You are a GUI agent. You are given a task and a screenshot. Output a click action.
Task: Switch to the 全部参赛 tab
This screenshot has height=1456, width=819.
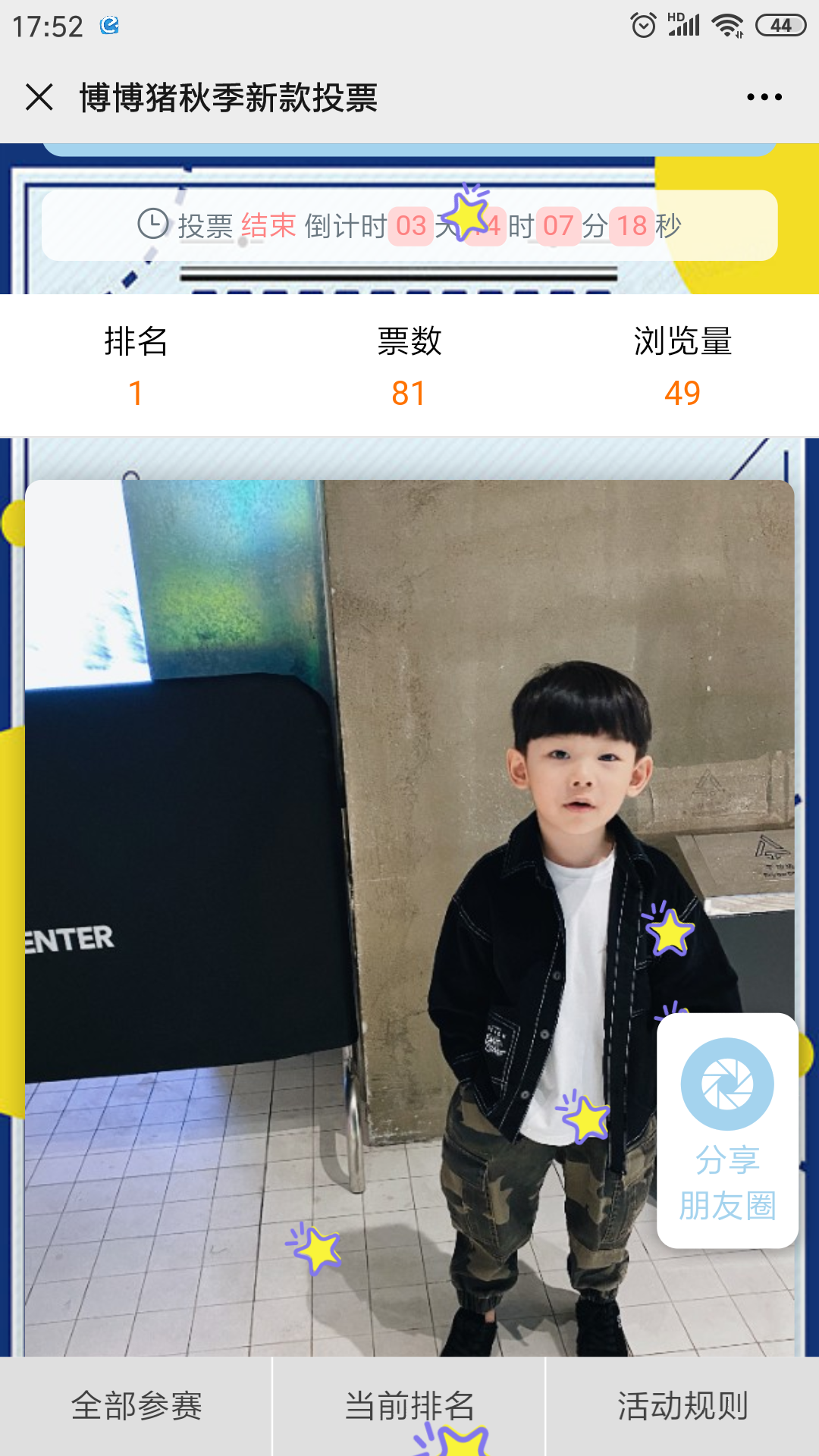click(136, 1406)
